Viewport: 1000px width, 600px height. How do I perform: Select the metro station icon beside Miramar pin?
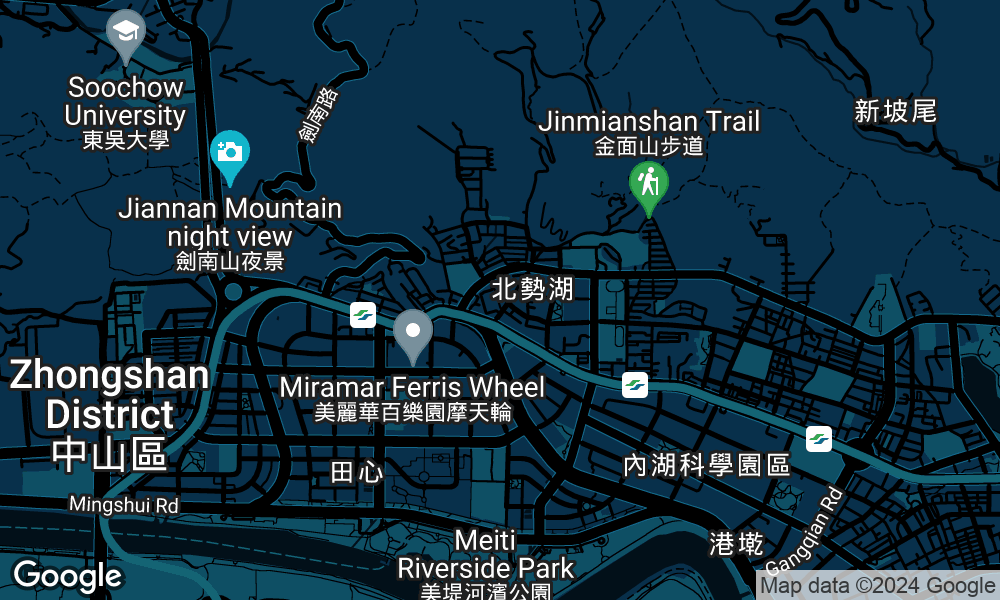tap(363, 315)
